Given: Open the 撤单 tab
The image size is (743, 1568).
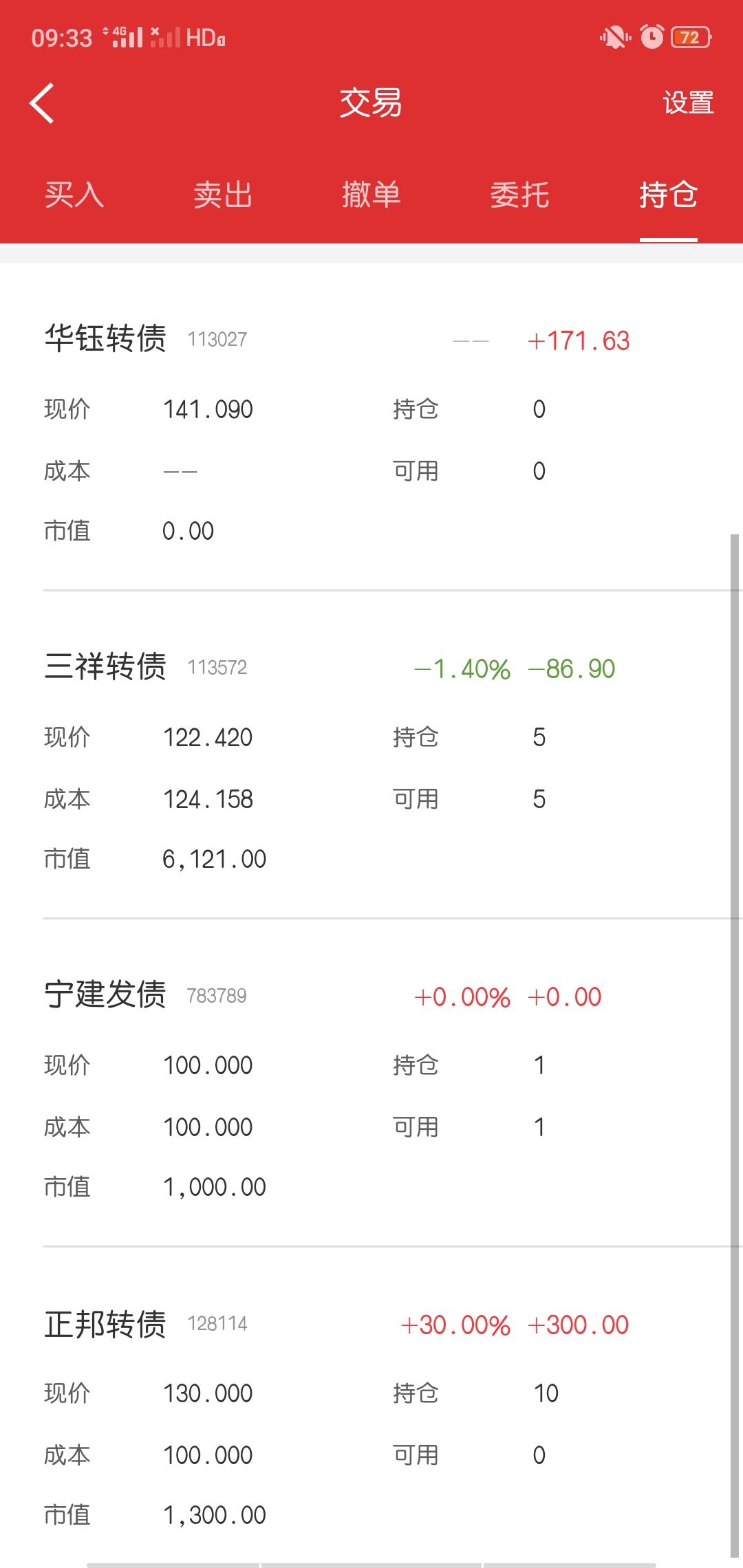Looking at the screenshot, I should click(x=371, y=195).
